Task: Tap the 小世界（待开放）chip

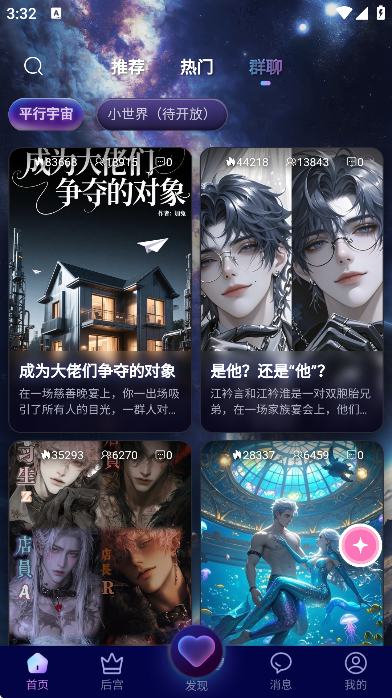Action: pos(162,114)
